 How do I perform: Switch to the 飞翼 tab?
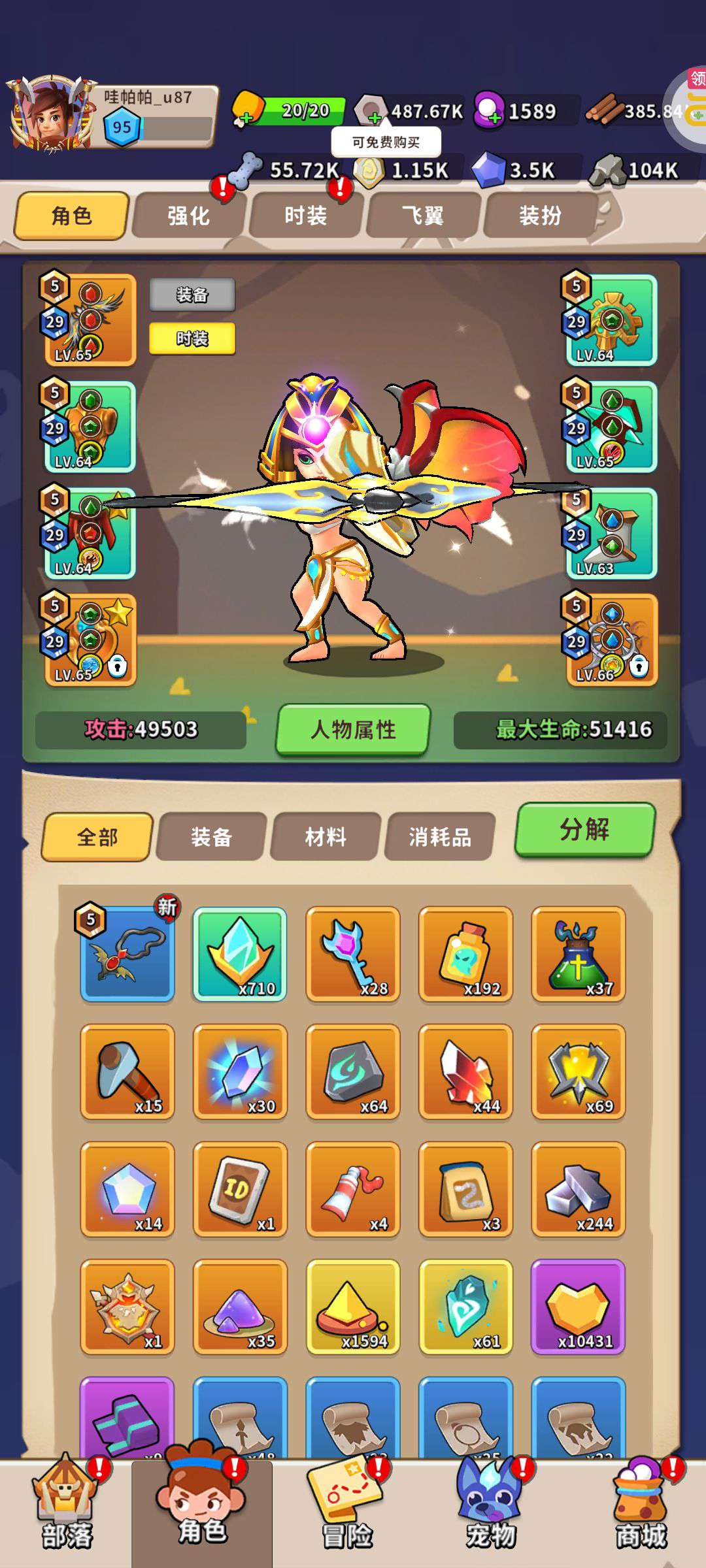(x=423, y=216)
